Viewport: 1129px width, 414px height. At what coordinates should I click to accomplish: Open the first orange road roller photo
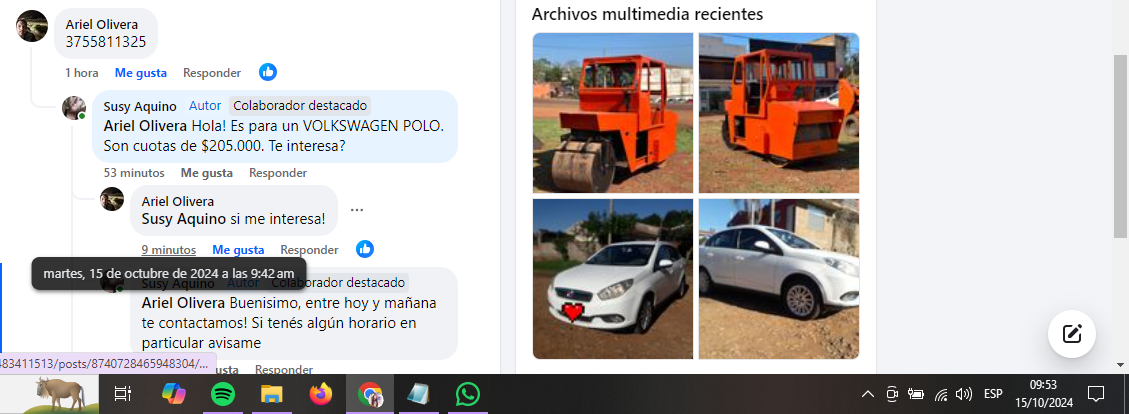(612, 112)
